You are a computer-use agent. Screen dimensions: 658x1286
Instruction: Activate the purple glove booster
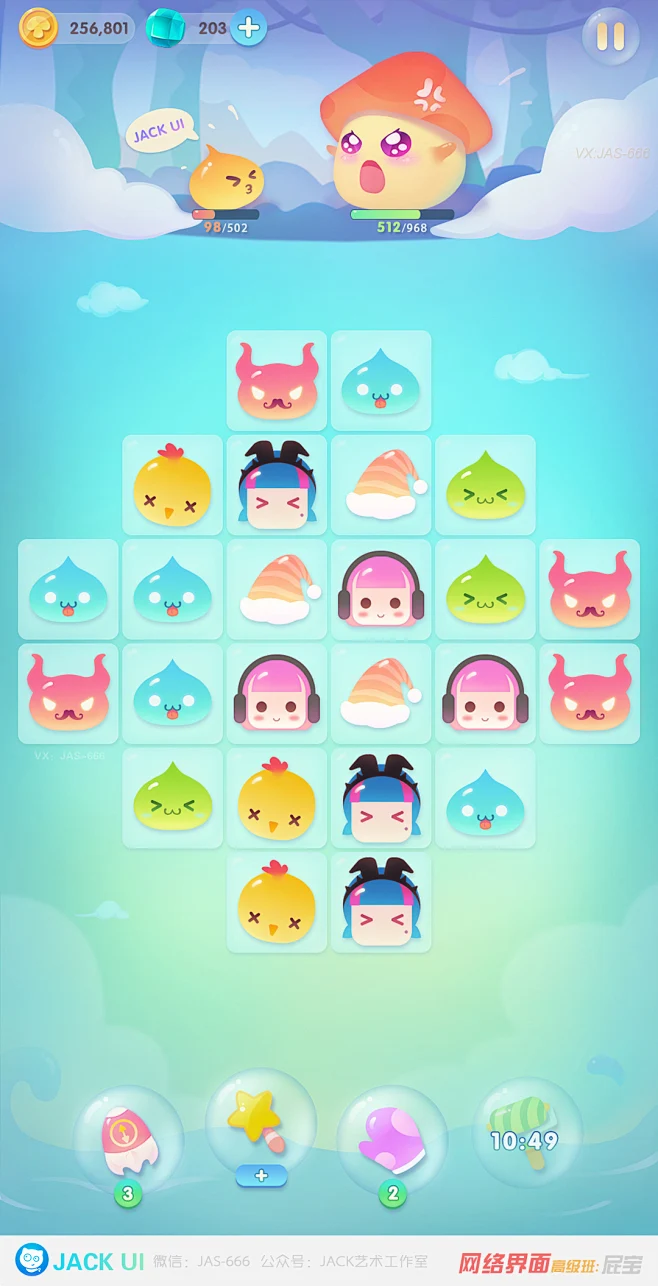392,1139
